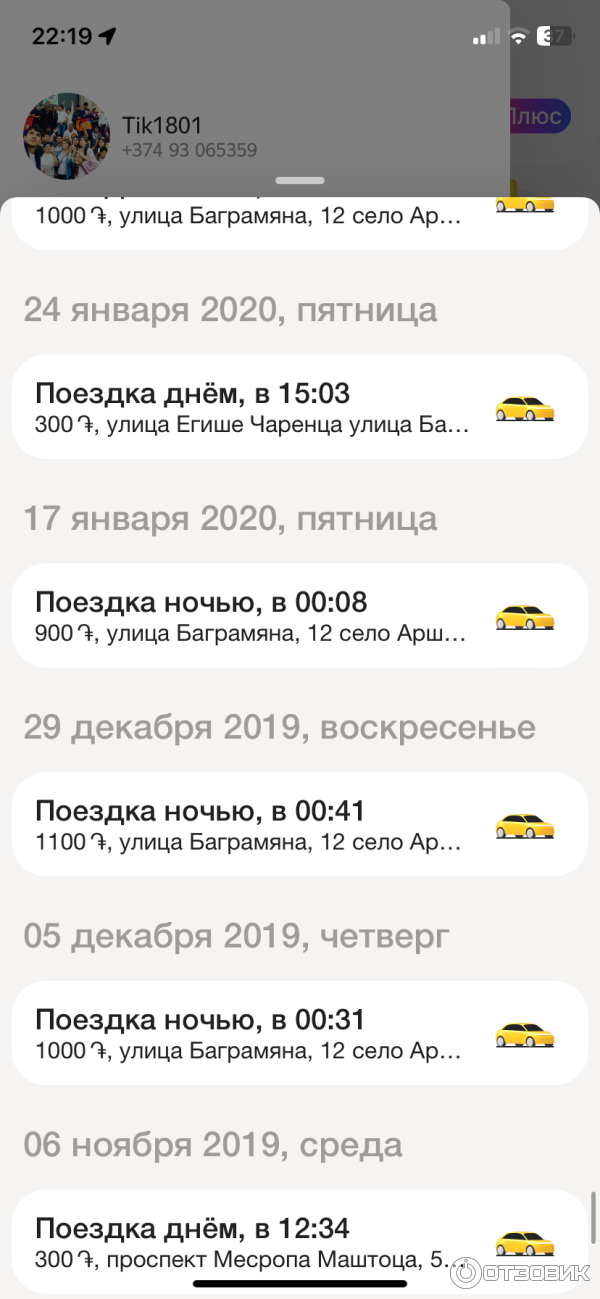The width and height of the screenshot is (600, 1299).
Task: Tap the sheet's grab handle
Action: tap(300, 181)
